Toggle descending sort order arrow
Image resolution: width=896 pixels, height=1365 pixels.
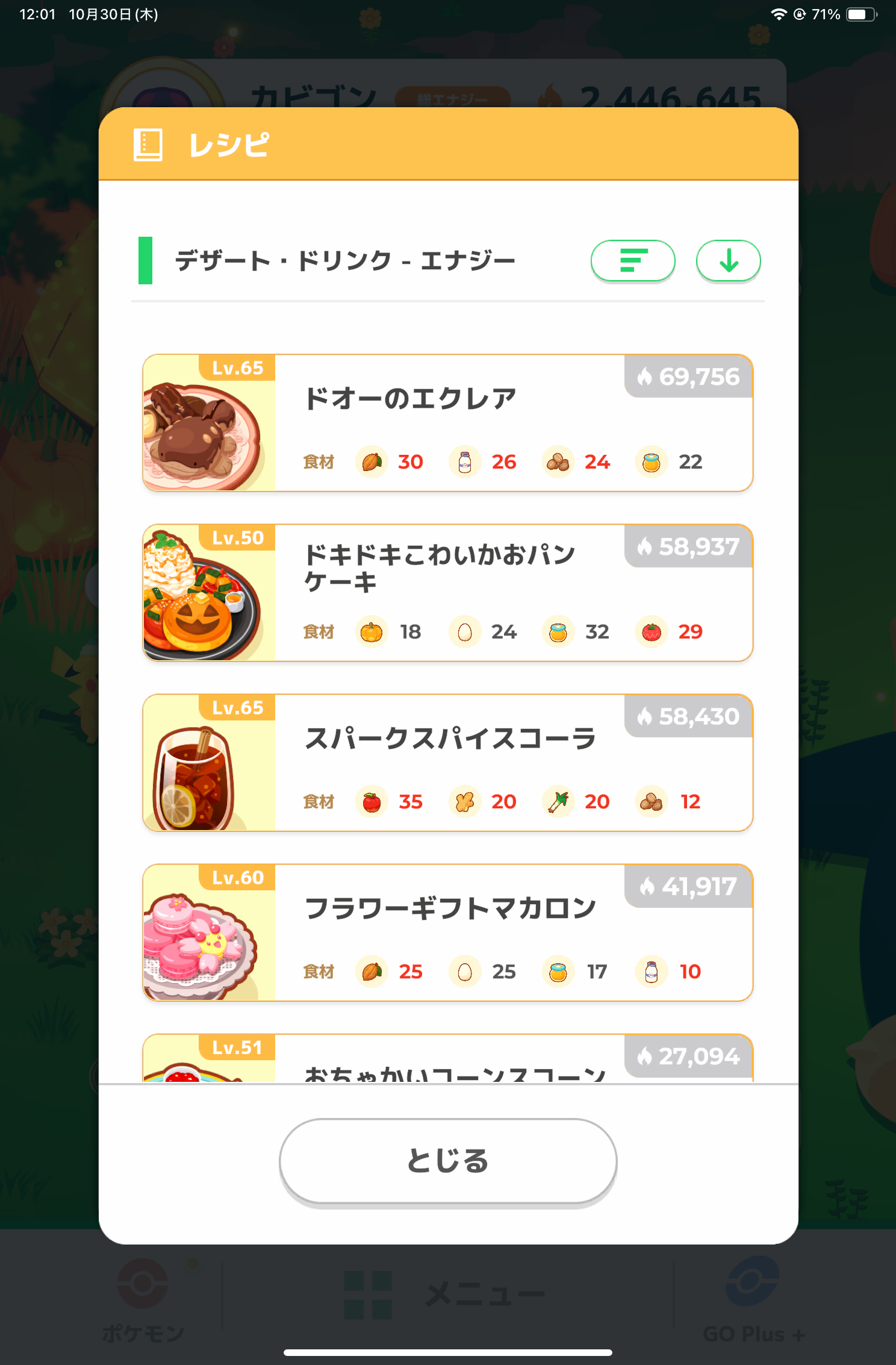[x=728, y=261]
